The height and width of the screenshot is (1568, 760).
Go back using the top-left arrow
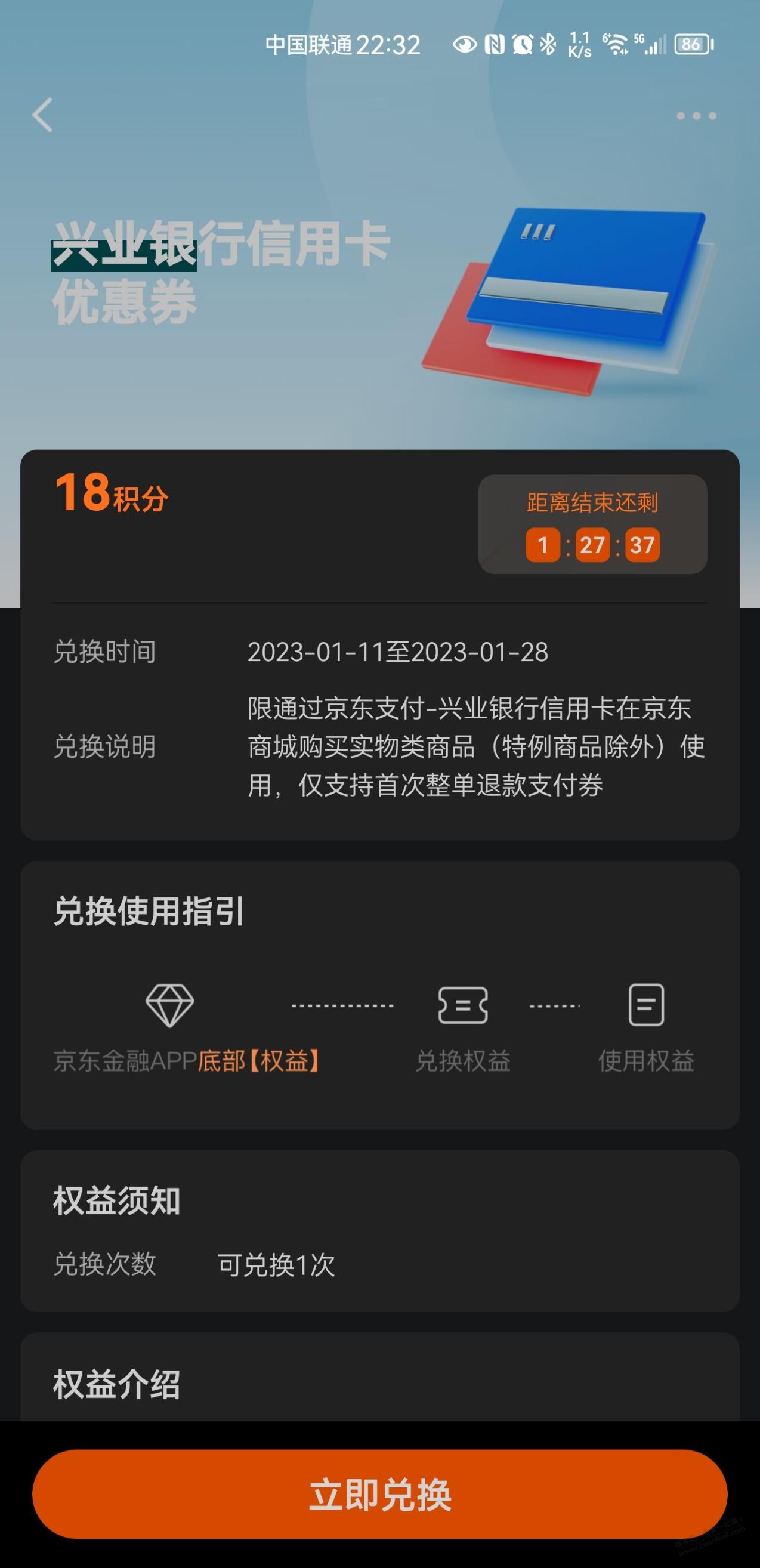click(x=42, y=115)
